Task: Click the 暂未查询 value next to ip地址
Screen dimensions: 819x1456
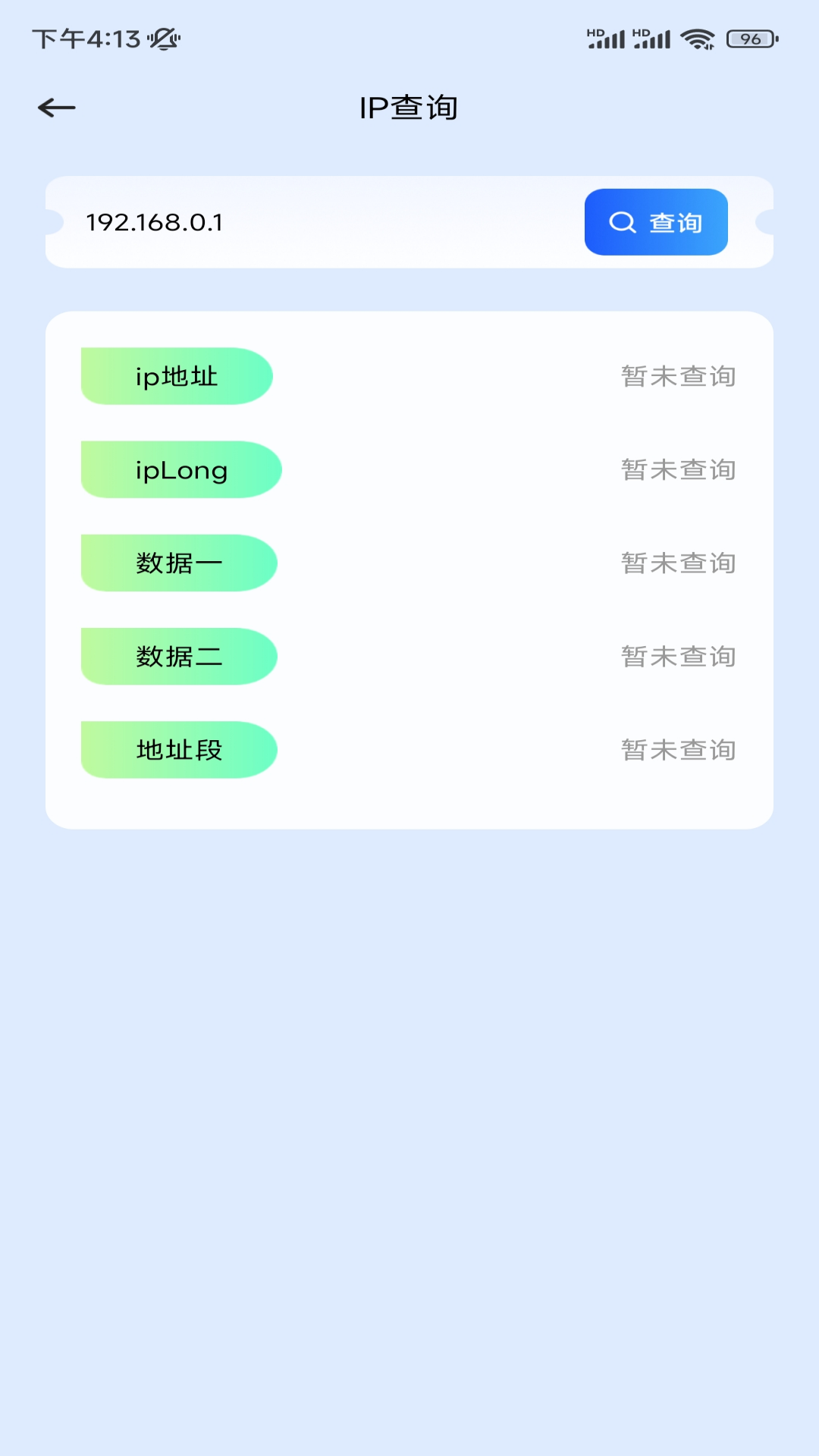Action: (x=677, y=377)
